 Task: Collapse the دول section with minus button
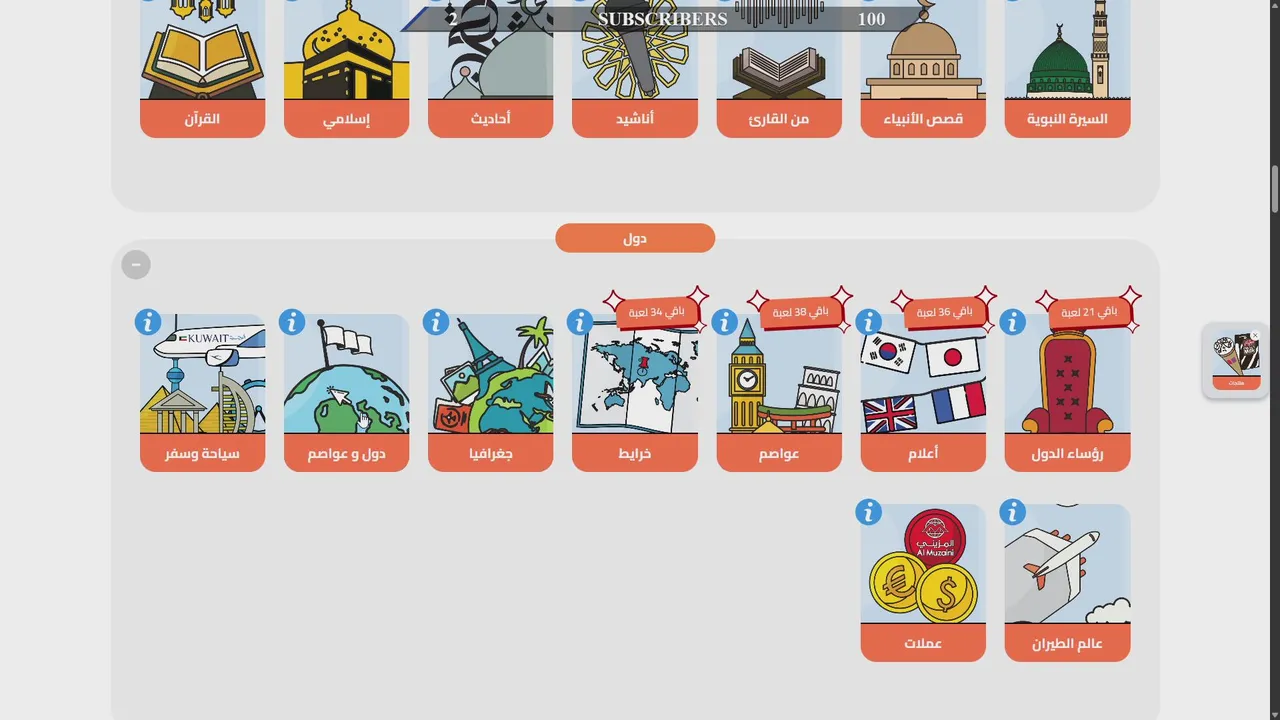click(x=136, y=265)
